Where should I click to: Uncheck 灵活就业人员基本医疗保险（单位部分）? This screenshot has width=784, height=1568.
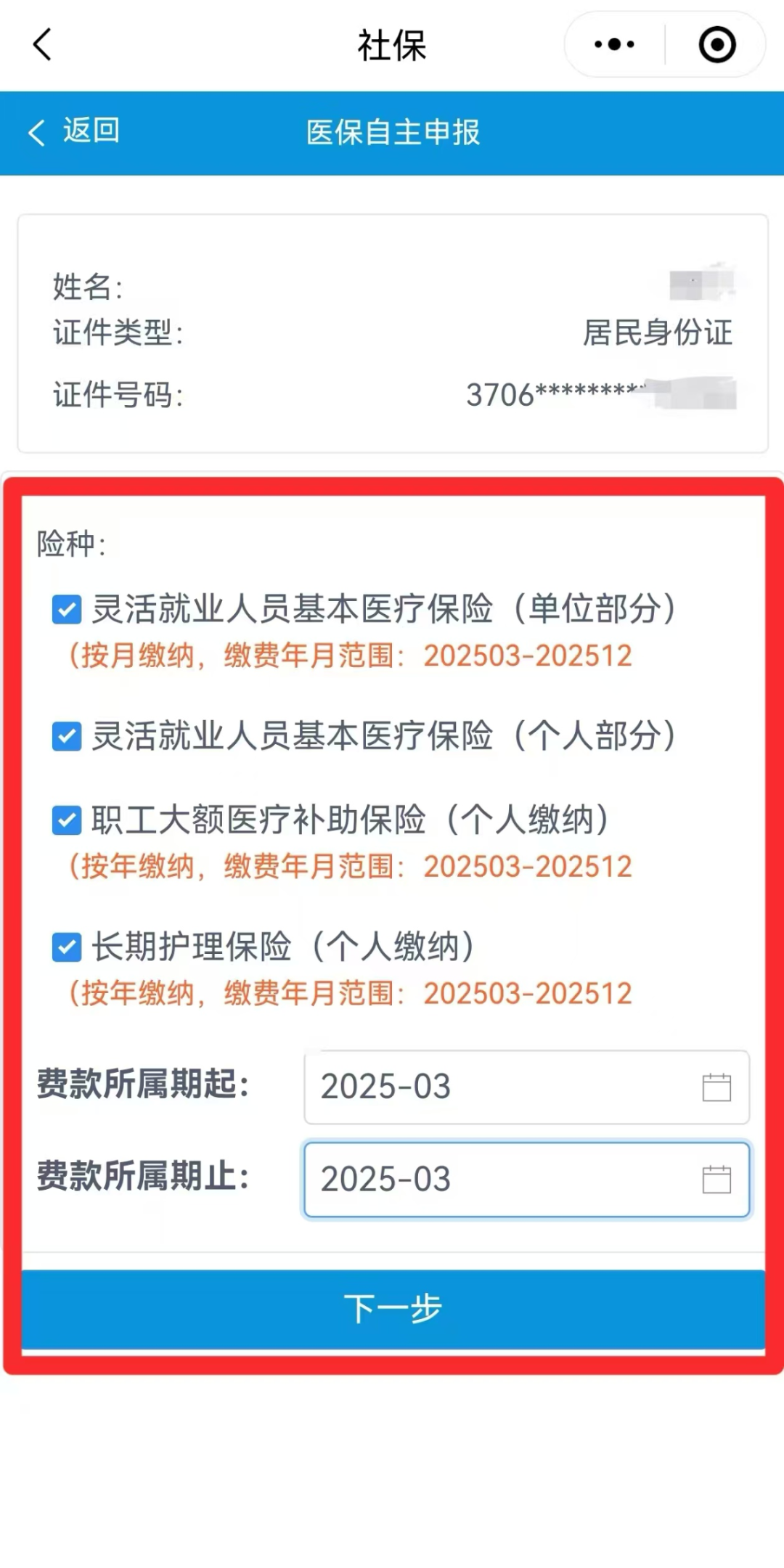[67, 609]
